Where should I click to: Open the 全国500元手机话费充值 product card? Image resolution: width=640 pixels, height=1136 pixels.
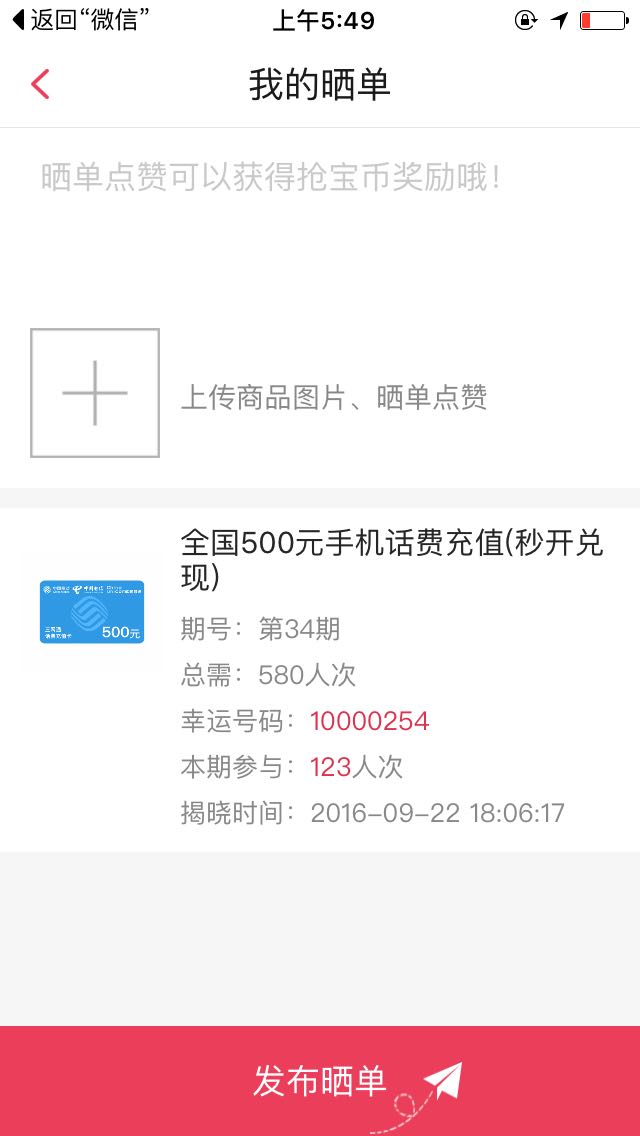(320, 680)
